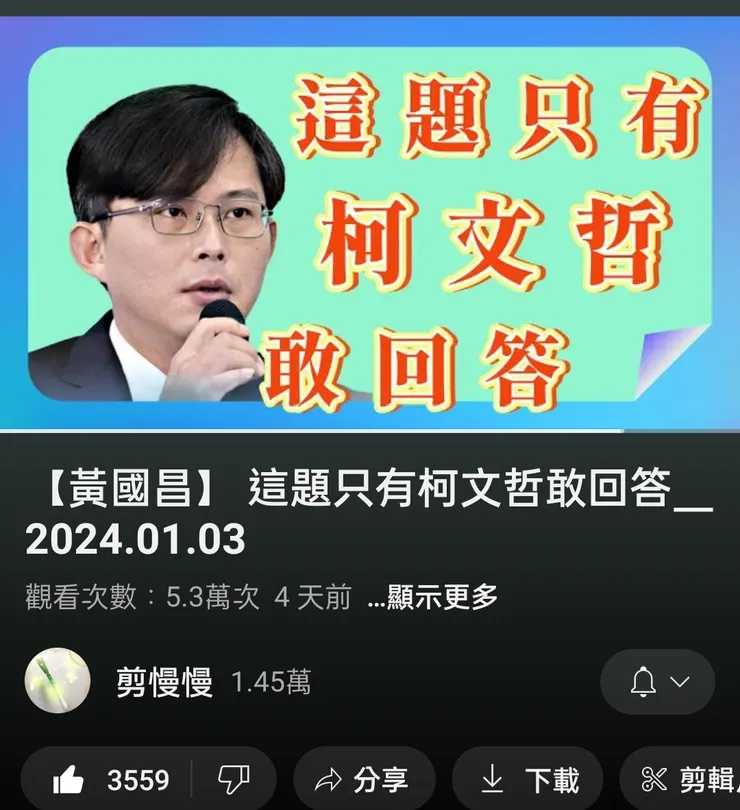Download the video using the download arrow icon

coord(494,777)
